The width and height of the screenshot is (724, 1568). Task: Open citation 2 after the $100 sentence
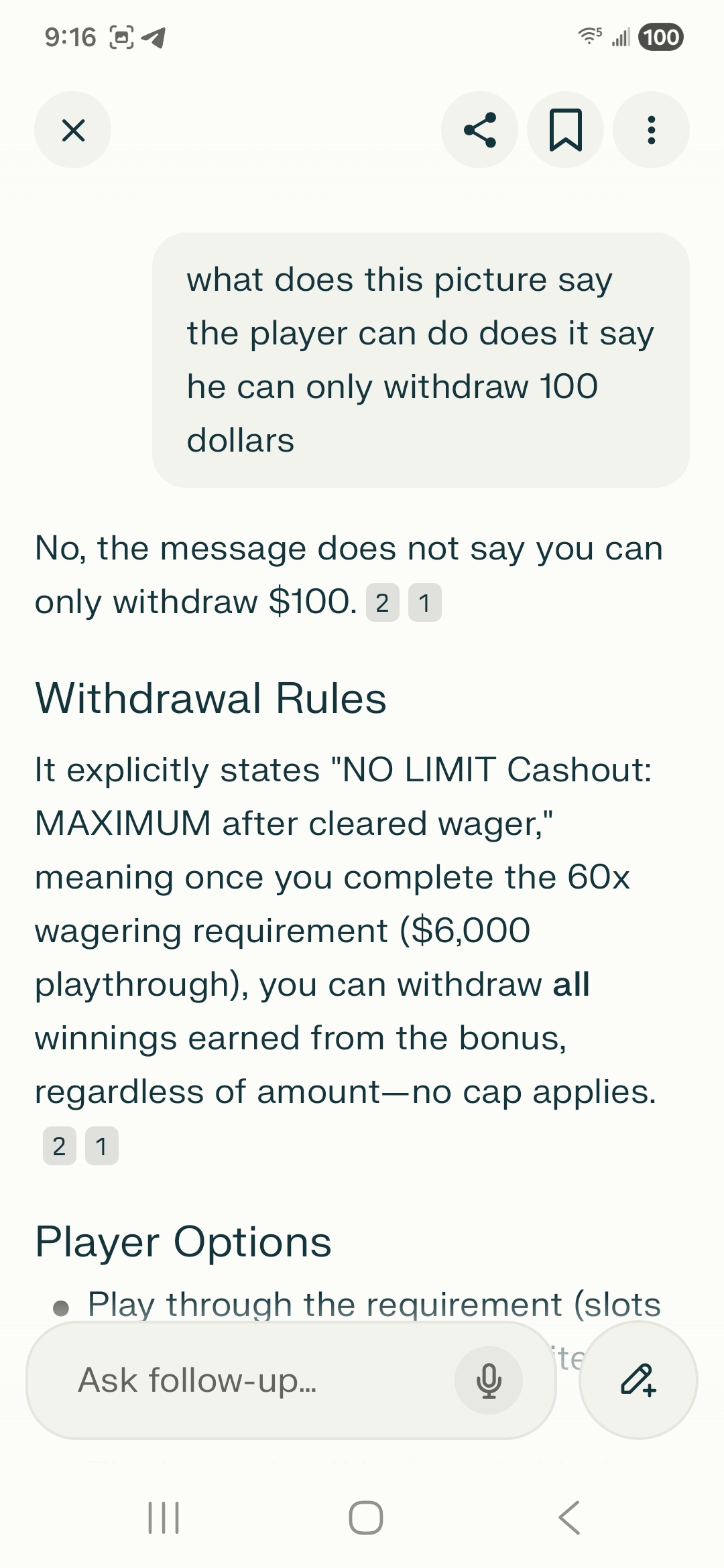point(382,603)
